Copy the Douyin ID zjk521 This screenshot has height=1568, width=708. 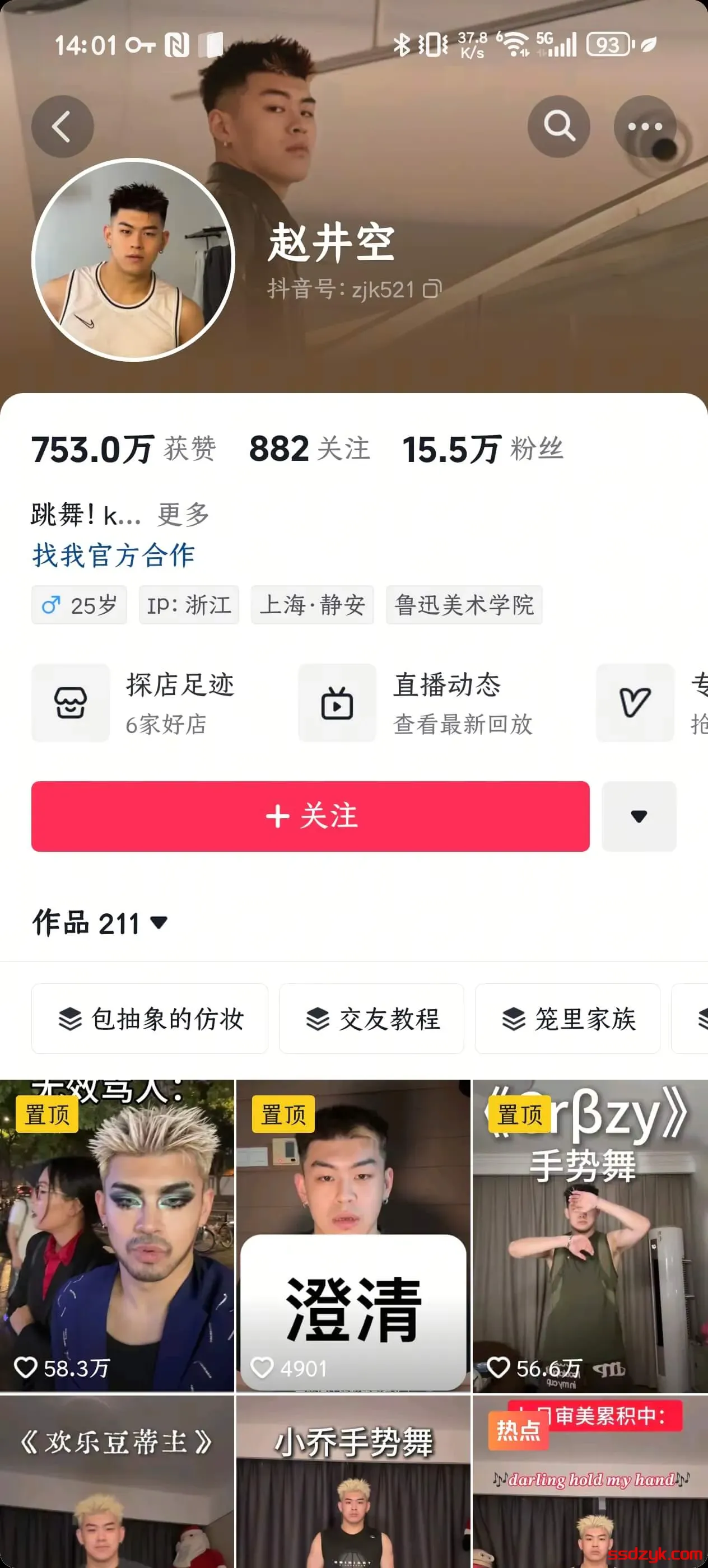point(432,289)
